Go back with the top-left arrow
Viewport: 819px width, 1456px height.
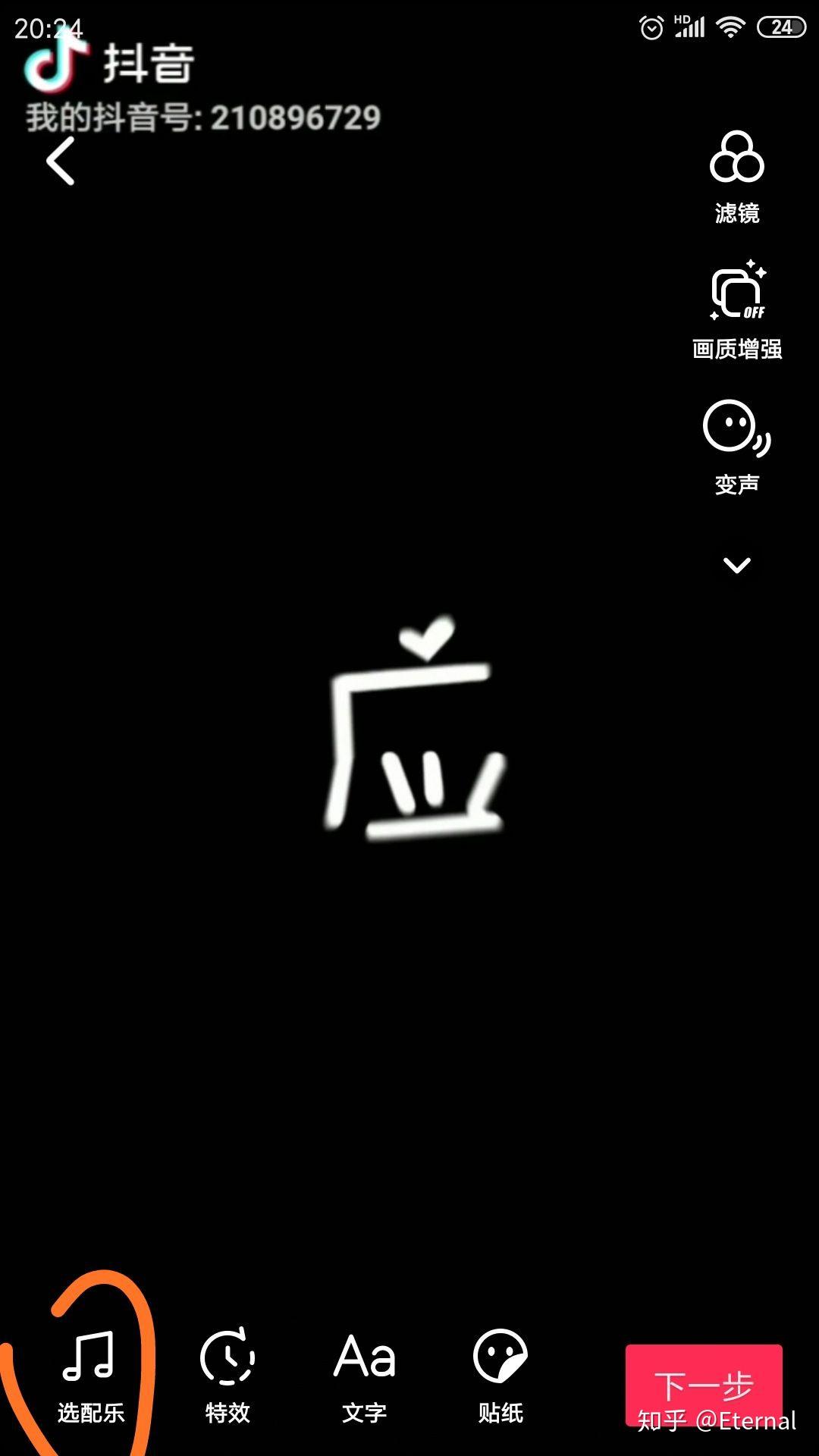tap(61, 161)
